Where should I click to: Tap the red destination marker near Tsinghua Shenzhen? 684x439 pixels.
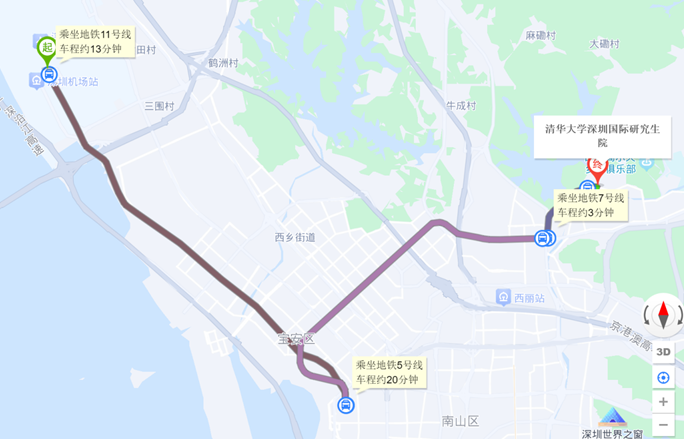(597, 167)
